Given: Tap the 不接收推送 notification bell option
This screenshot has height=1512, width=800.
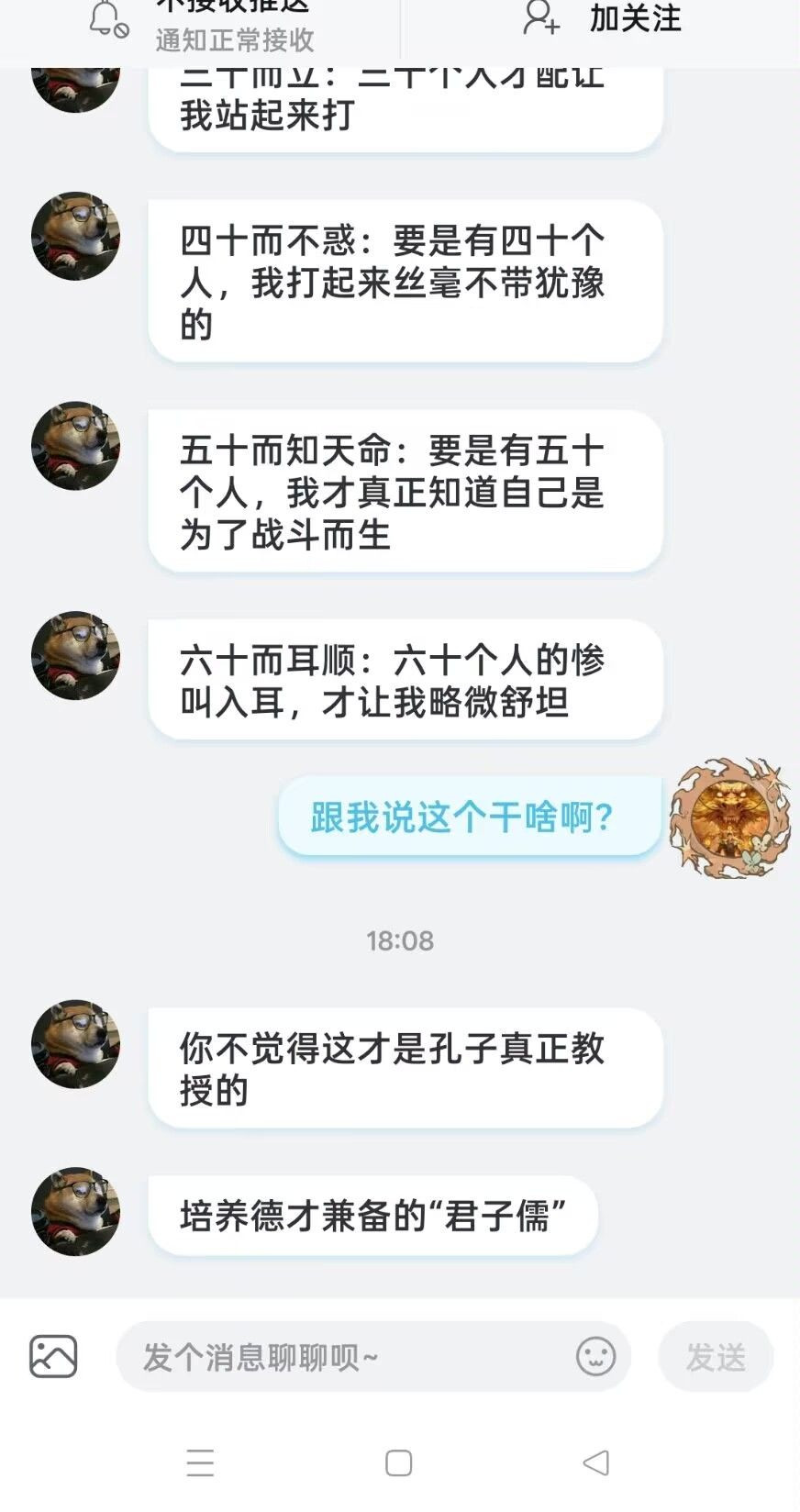Looking at the screenshot, I should [202, 23].
